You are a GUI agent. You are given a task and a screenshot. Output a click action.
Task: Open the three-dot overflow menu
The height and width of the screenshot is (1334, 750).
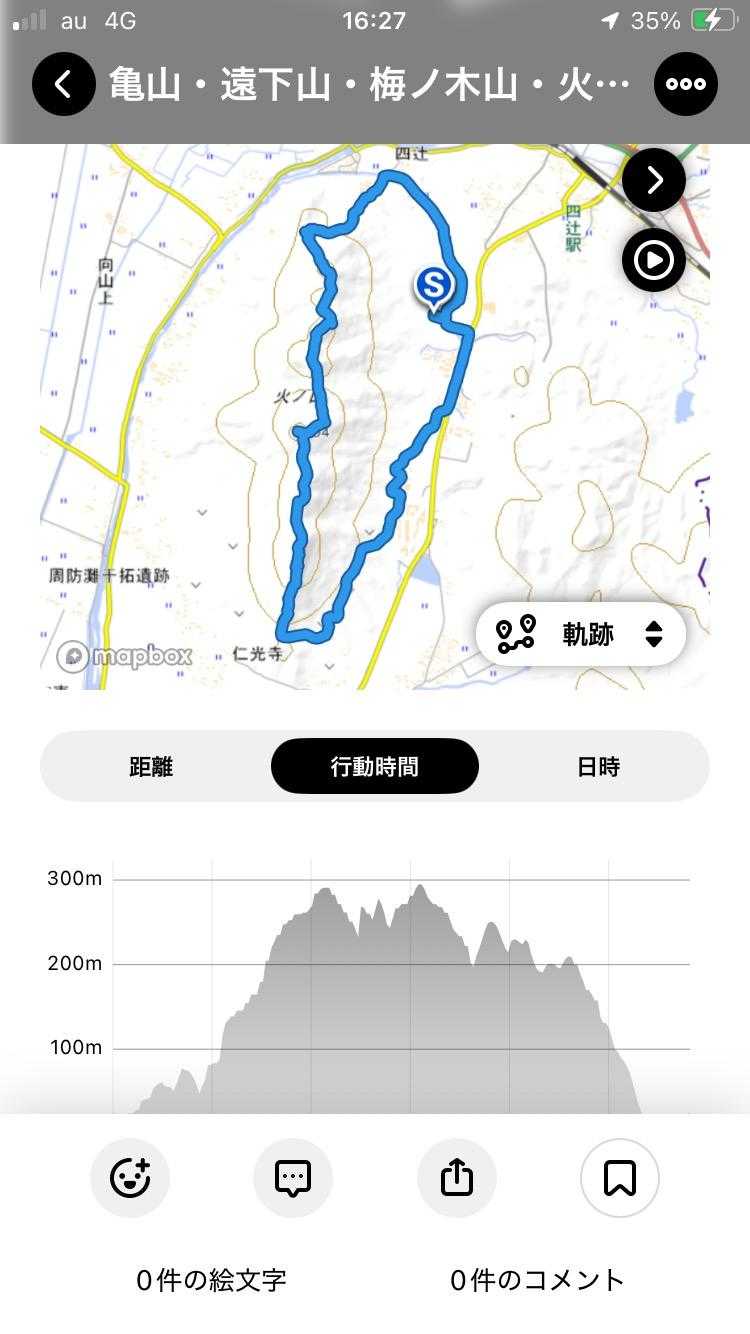point(686,84)
